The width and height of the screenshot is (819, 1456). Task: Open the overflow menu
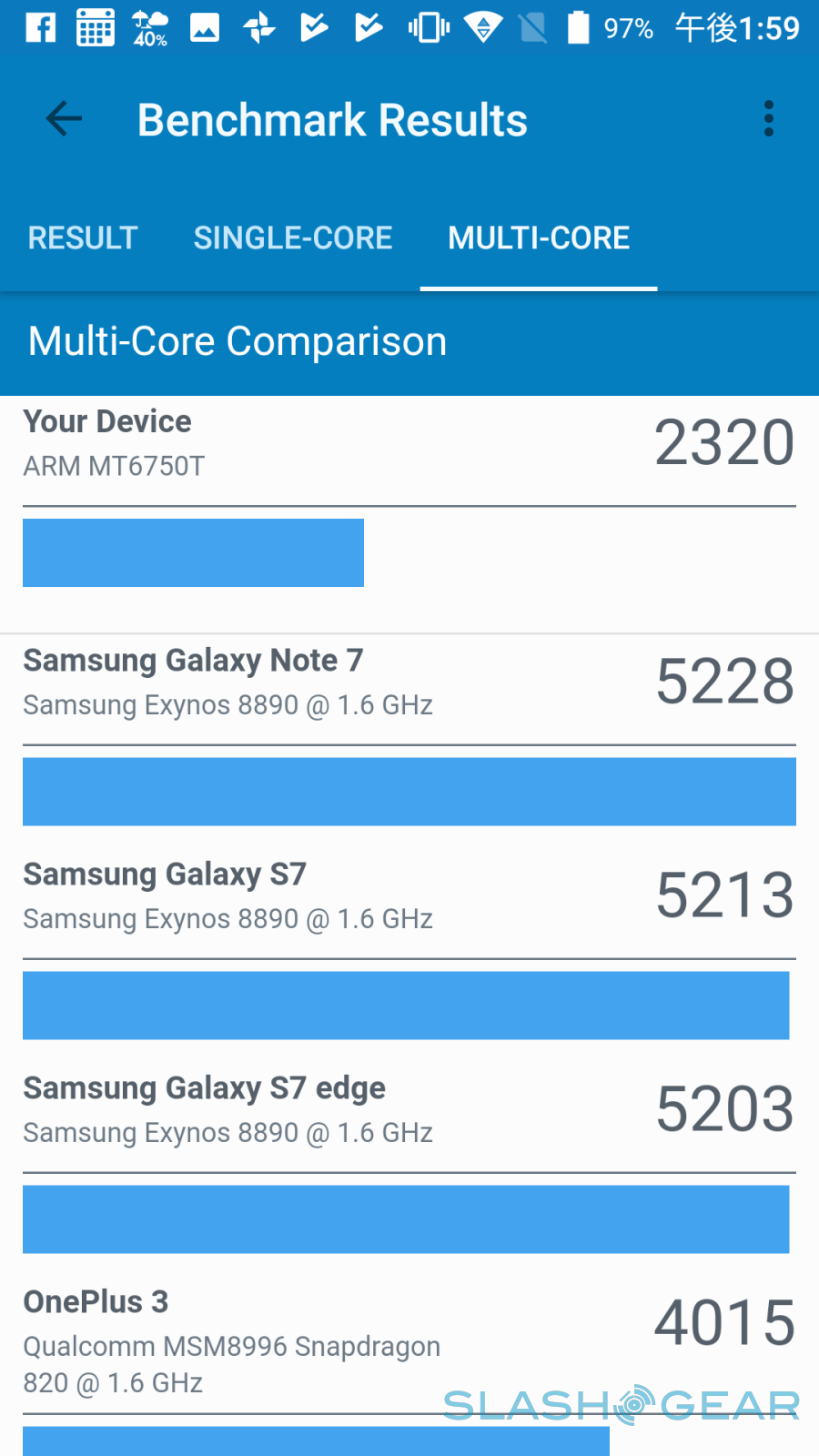(x=769, y=119)
